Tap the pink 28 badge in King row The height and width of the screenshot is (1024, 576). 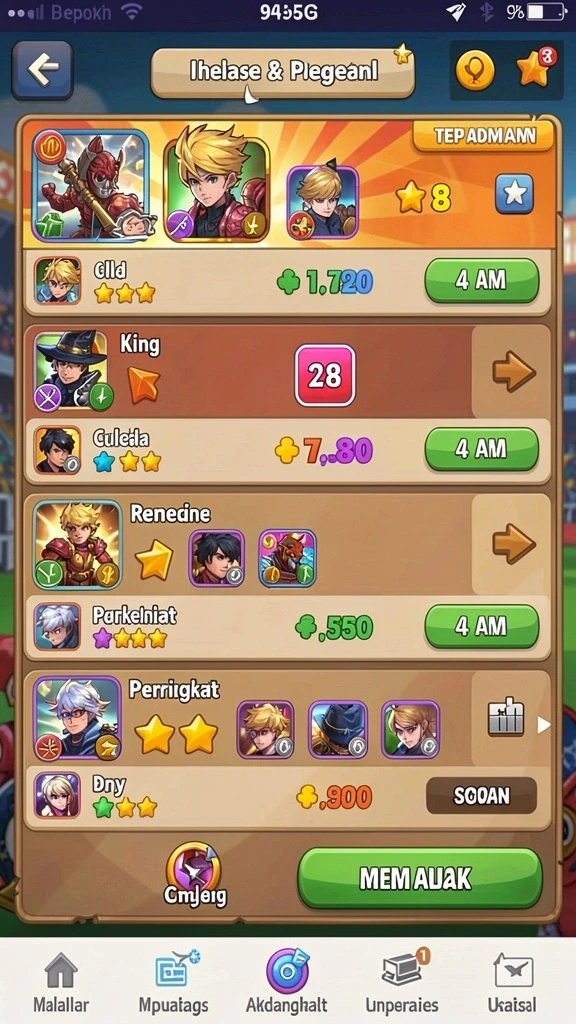325,376
